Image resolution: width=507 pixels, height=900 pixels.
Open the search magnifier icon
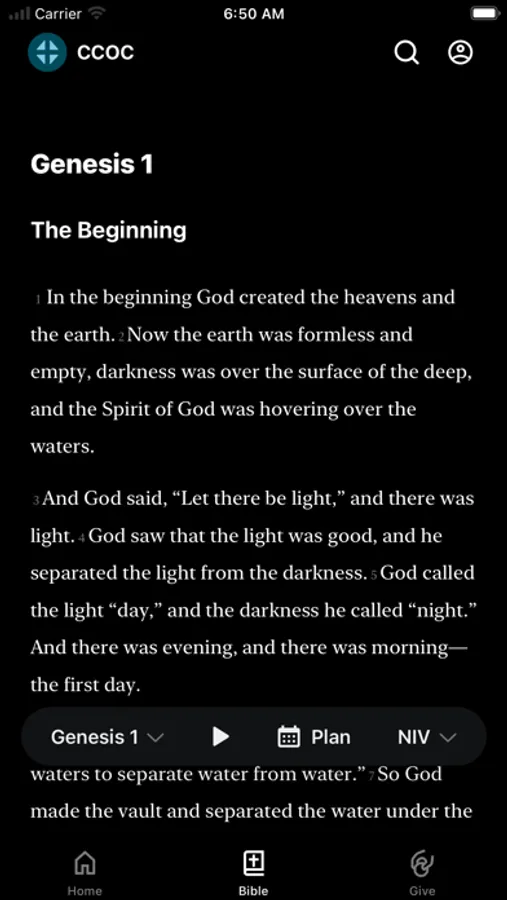407,53
